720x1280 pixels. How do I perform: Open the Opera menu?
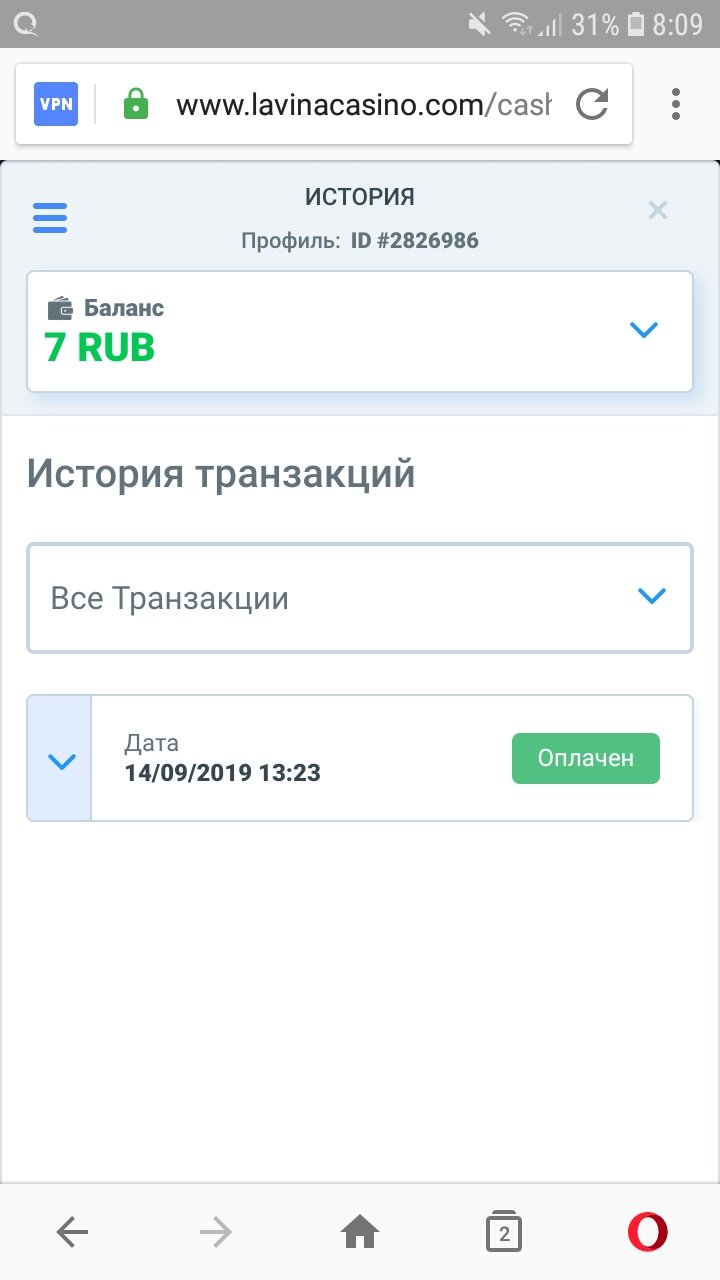[647, 1233]
